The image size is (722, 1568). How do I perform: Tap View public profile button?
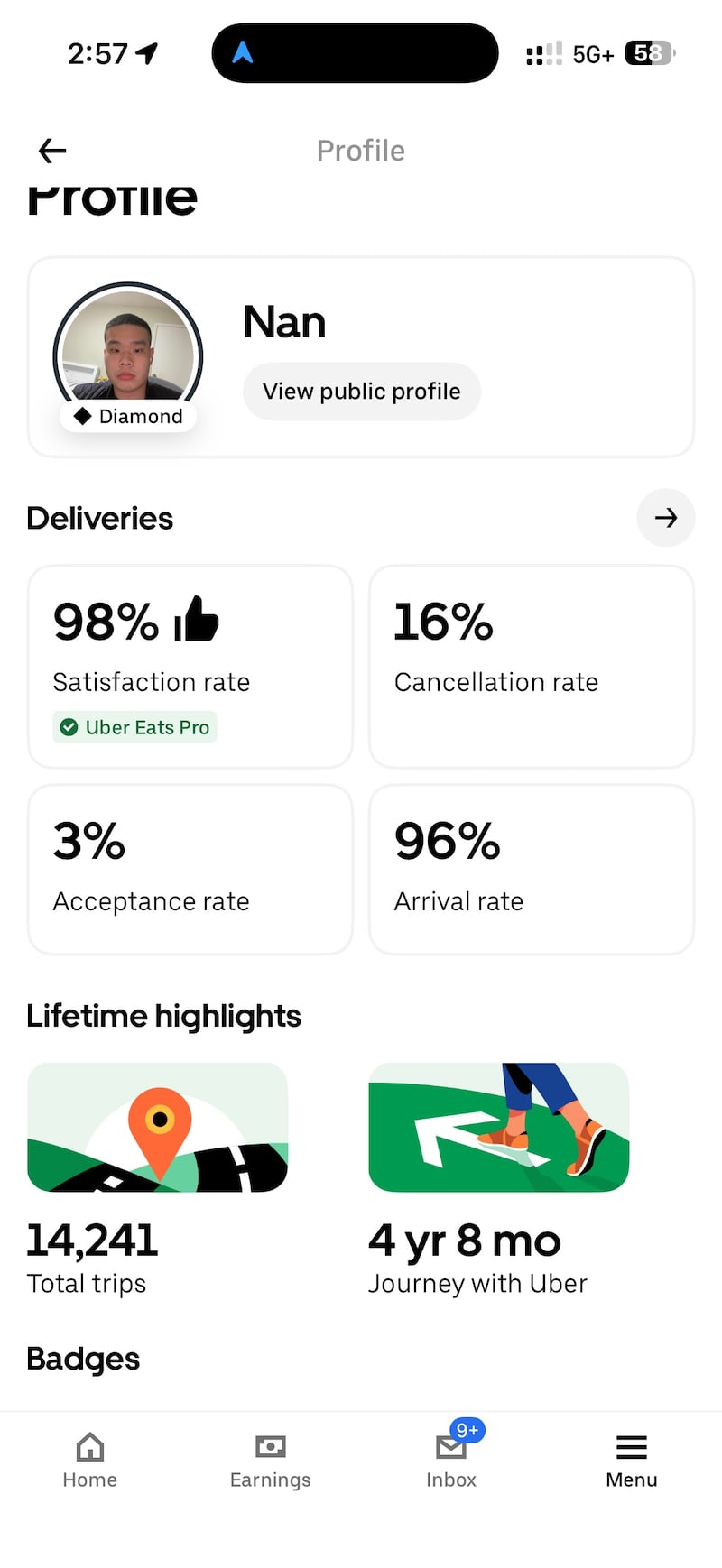(361, 392)
